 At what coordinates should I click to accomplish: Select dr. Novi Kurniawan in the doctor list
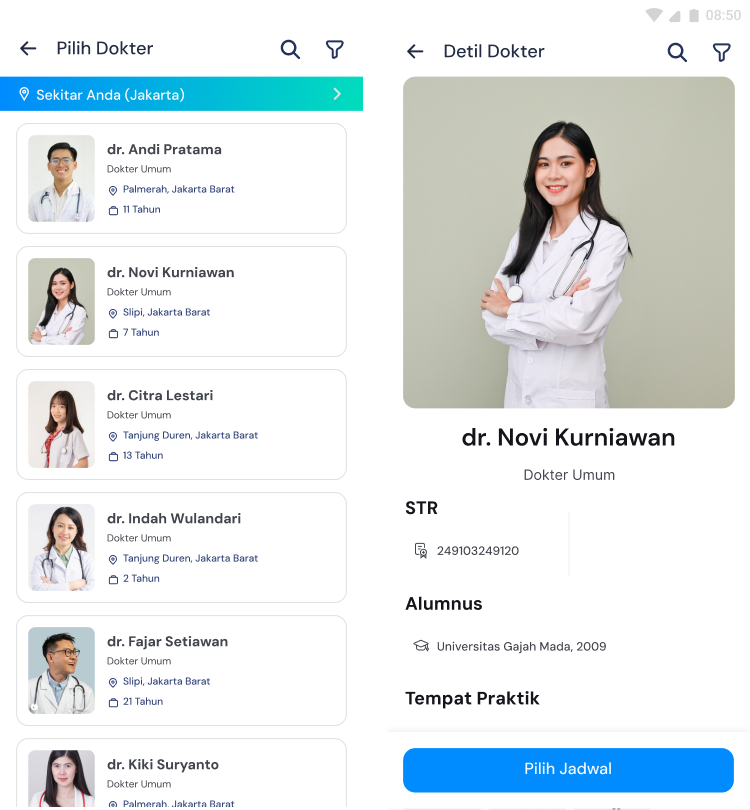click(x=181, y=302)
